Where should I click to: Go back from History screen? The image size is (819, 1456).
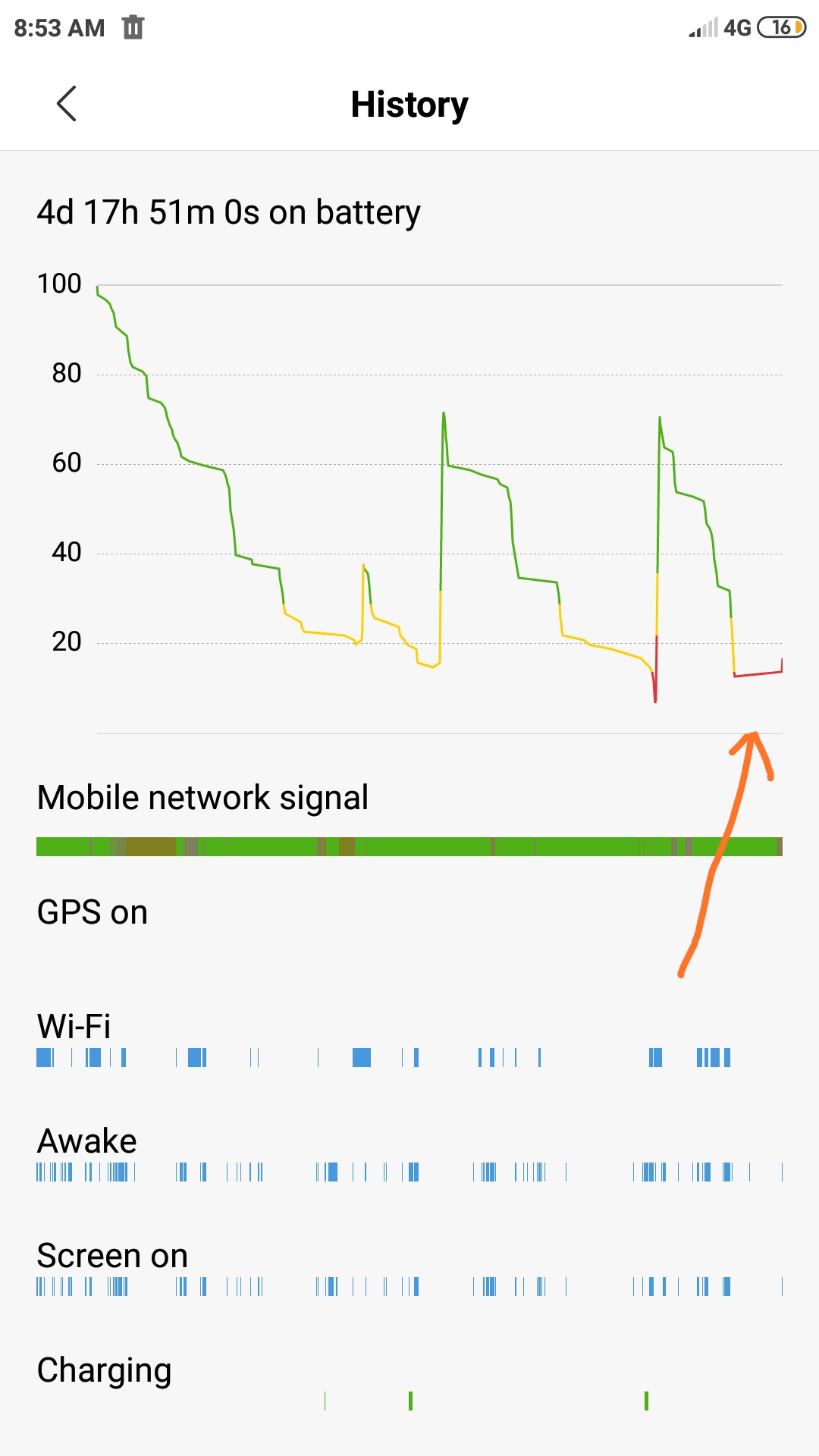point(67,104)
